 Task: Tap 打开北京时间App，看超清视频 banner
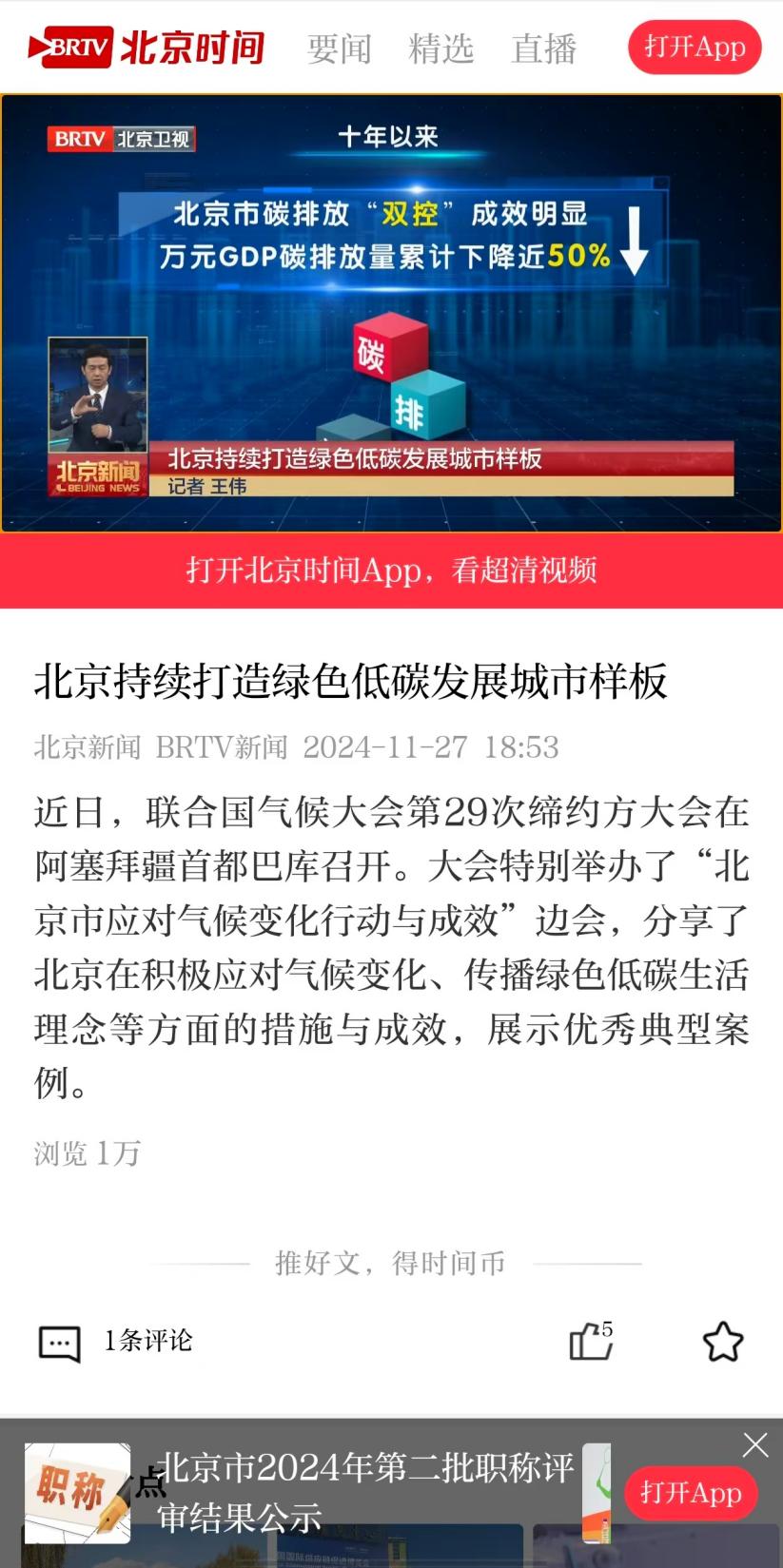tap(391, 571)
